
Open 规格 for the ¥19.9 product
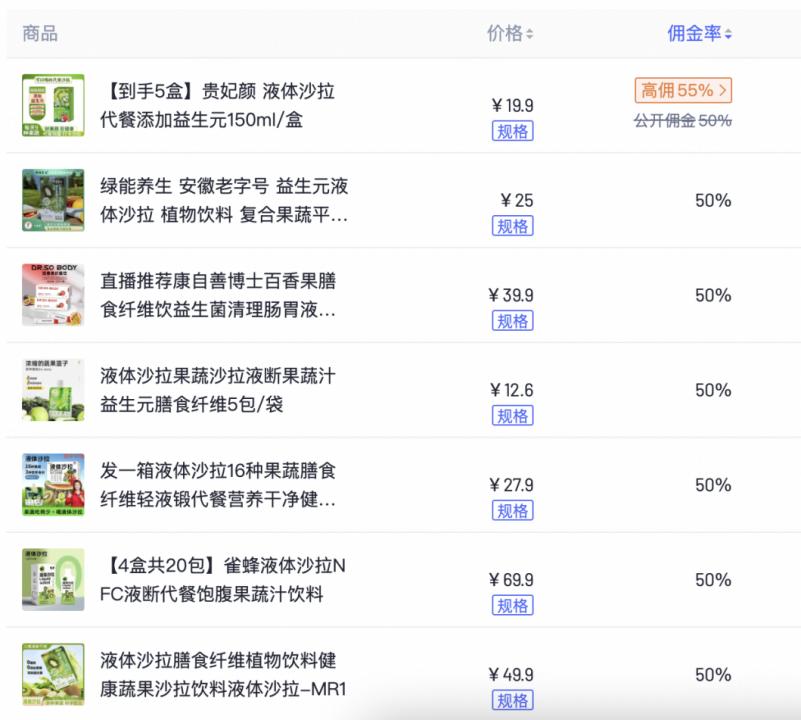tap(512, 131)
